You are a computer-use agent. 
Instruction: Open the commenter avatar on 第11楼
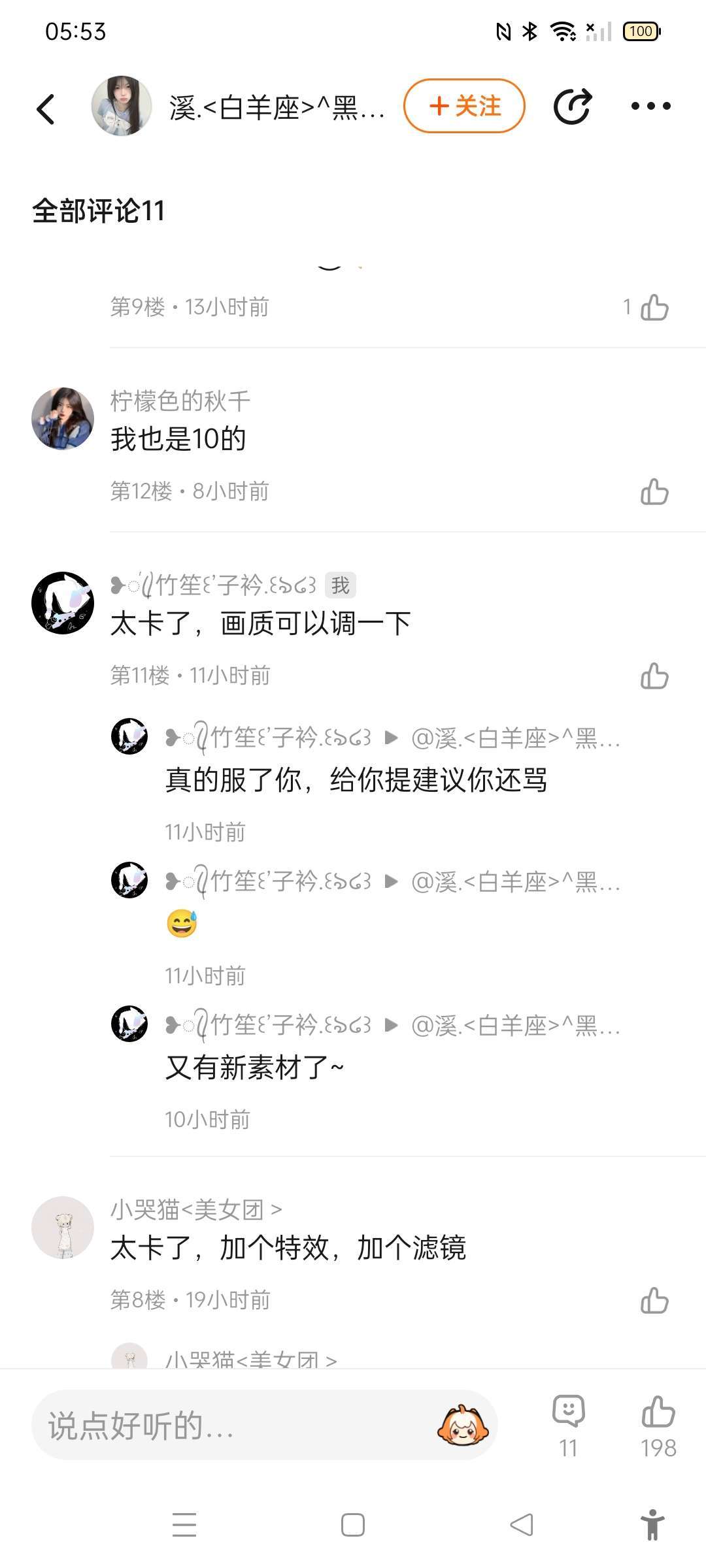click(x=63, y=603)
